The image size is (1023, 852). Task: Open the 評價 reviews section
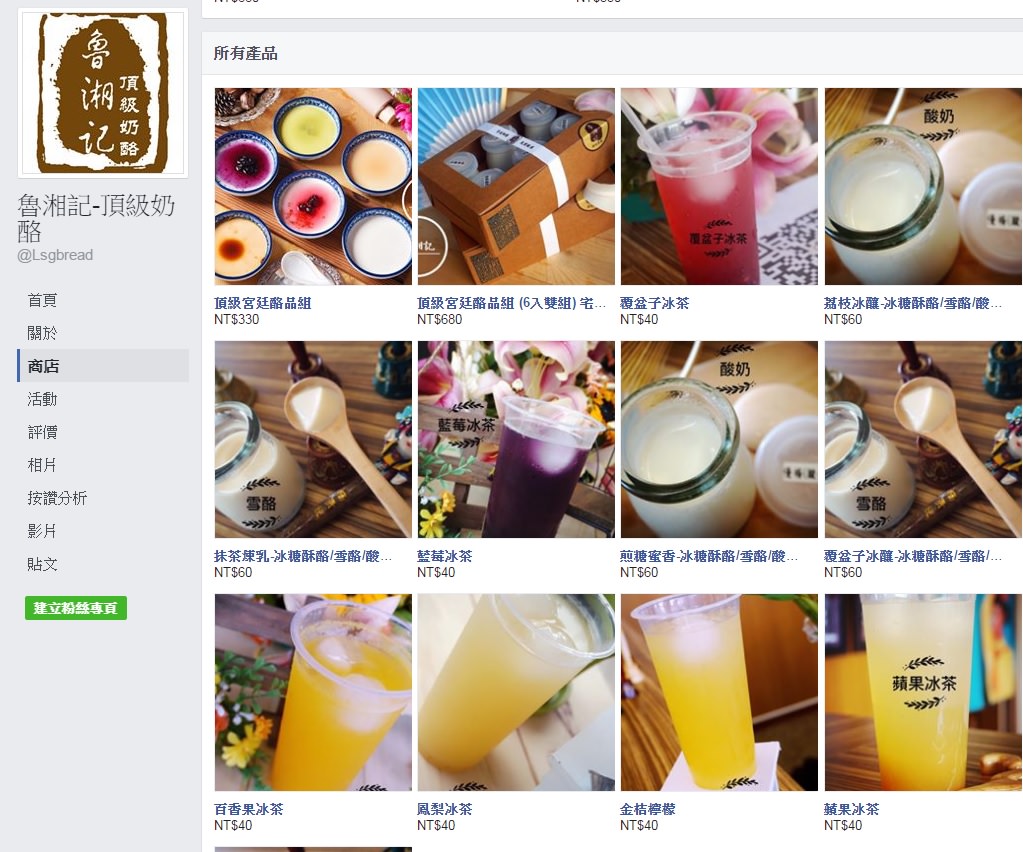(x=42, y=432)
